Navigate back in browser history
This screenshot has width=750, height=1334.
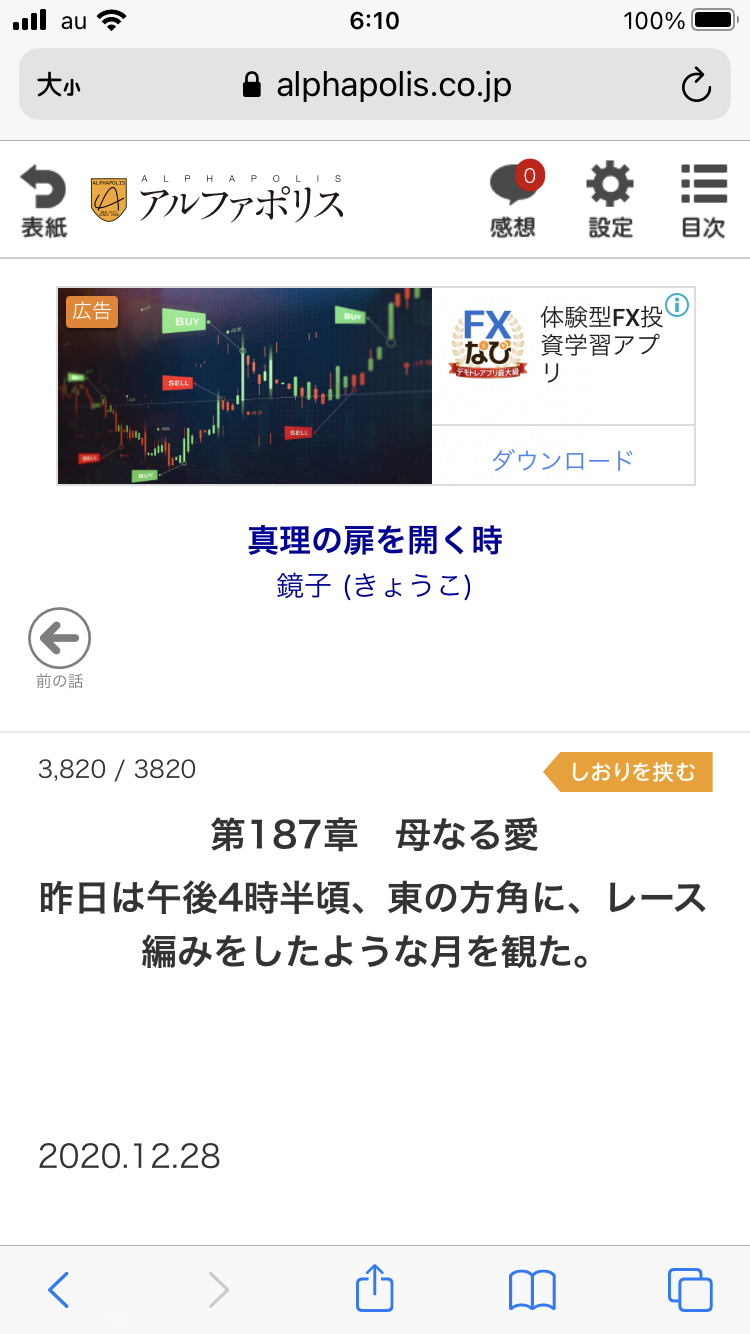(59, 1290)
